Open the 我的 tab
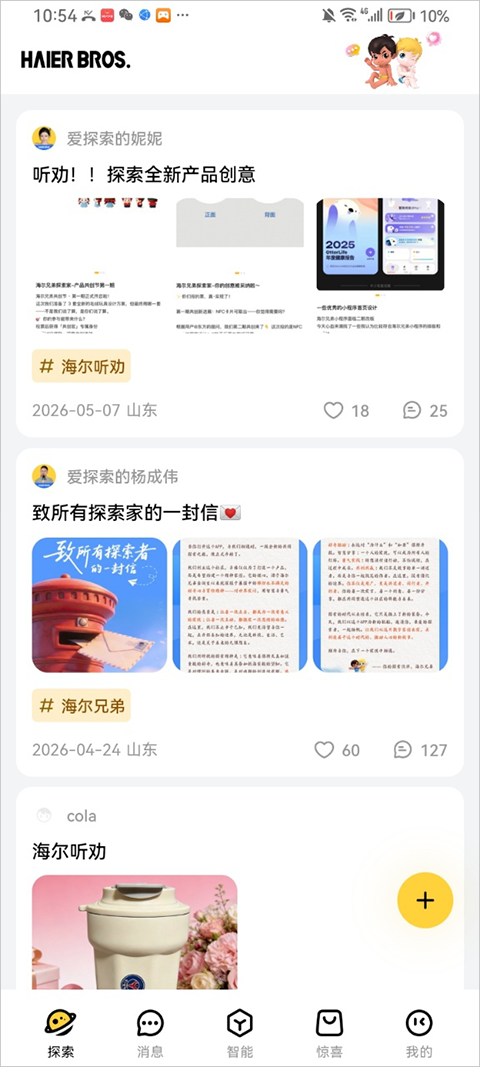This screenshot has height=1067, width=480. point(419,1033)
